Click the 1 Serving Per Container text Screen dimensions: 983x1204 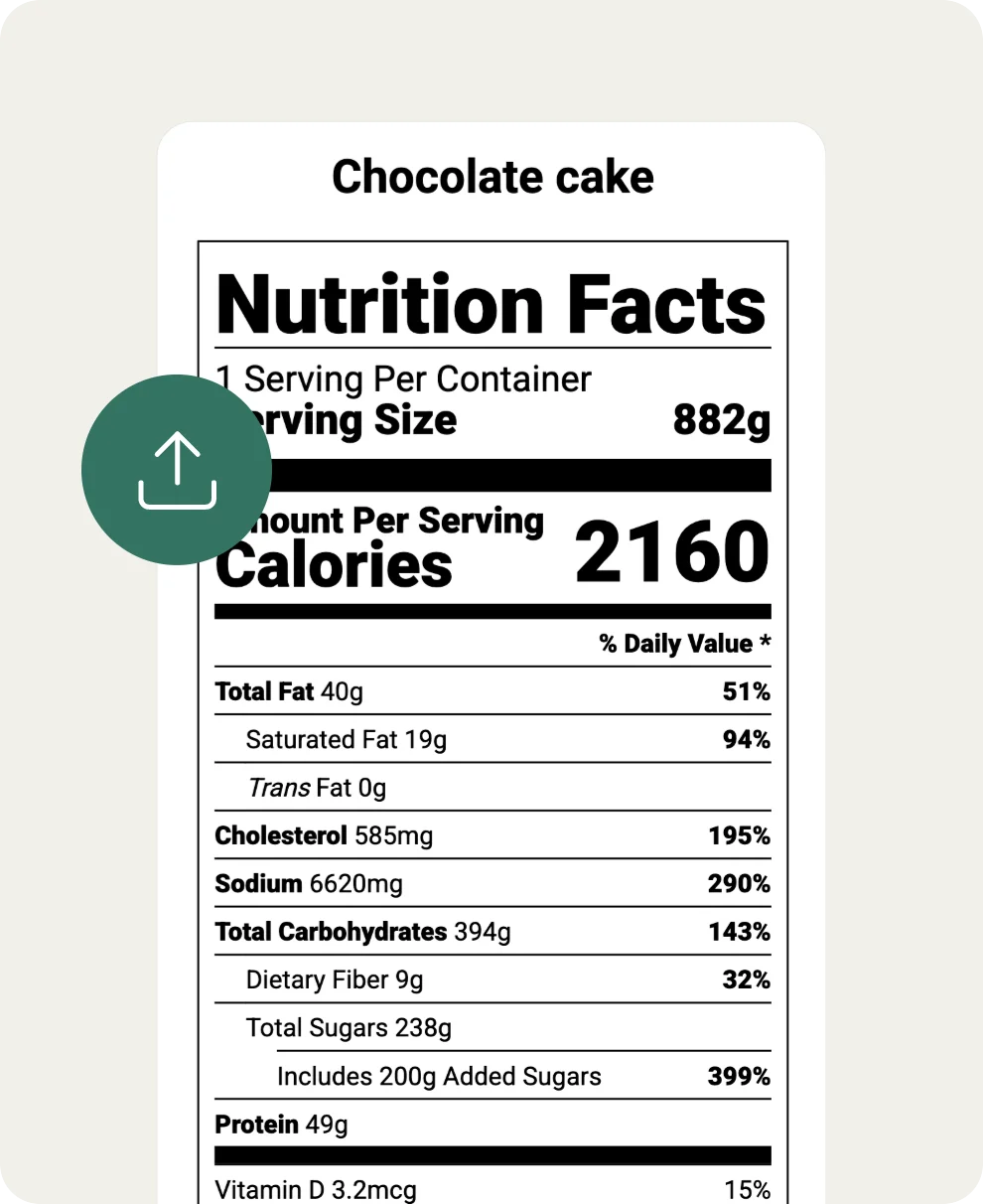(x=402, y=378)
